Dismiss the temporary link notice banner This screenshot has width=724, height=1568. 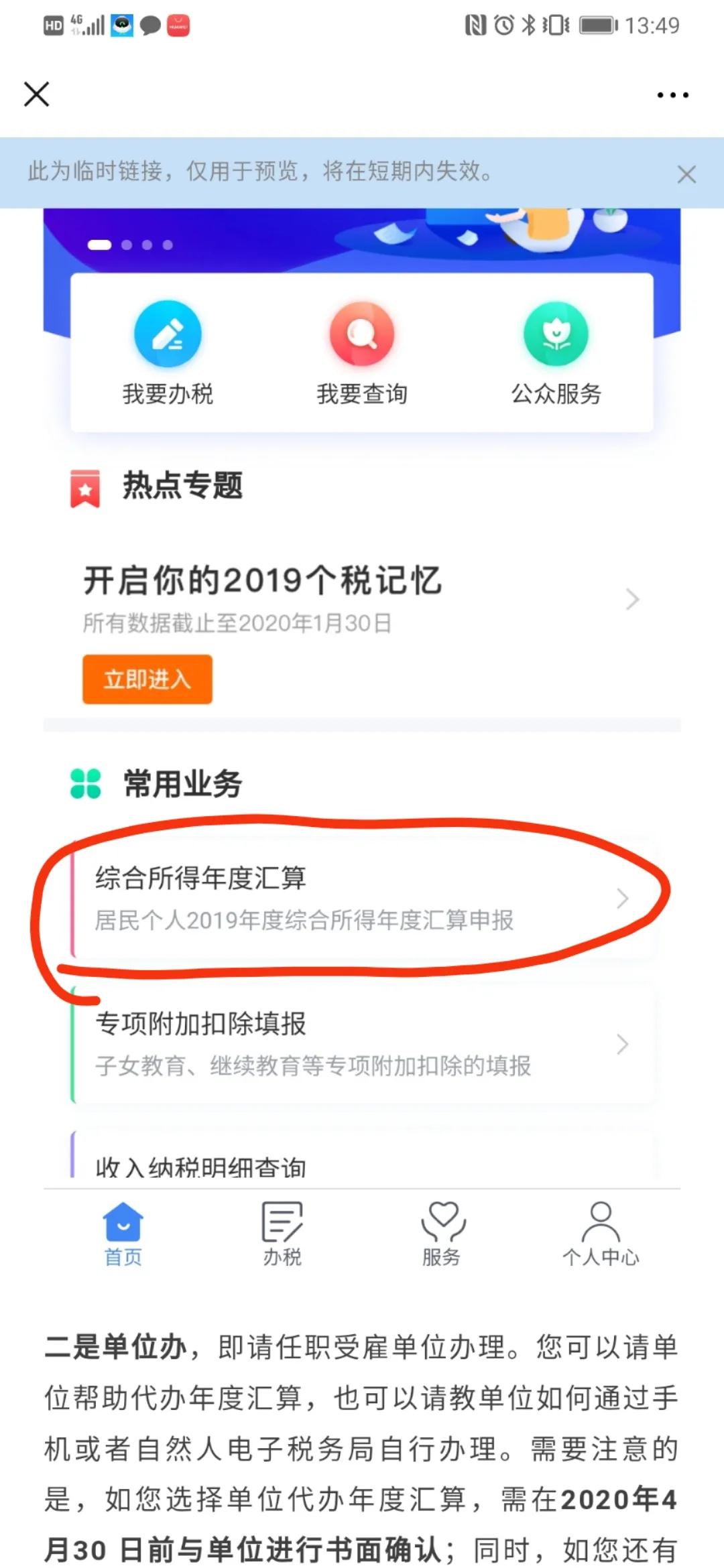686,174
